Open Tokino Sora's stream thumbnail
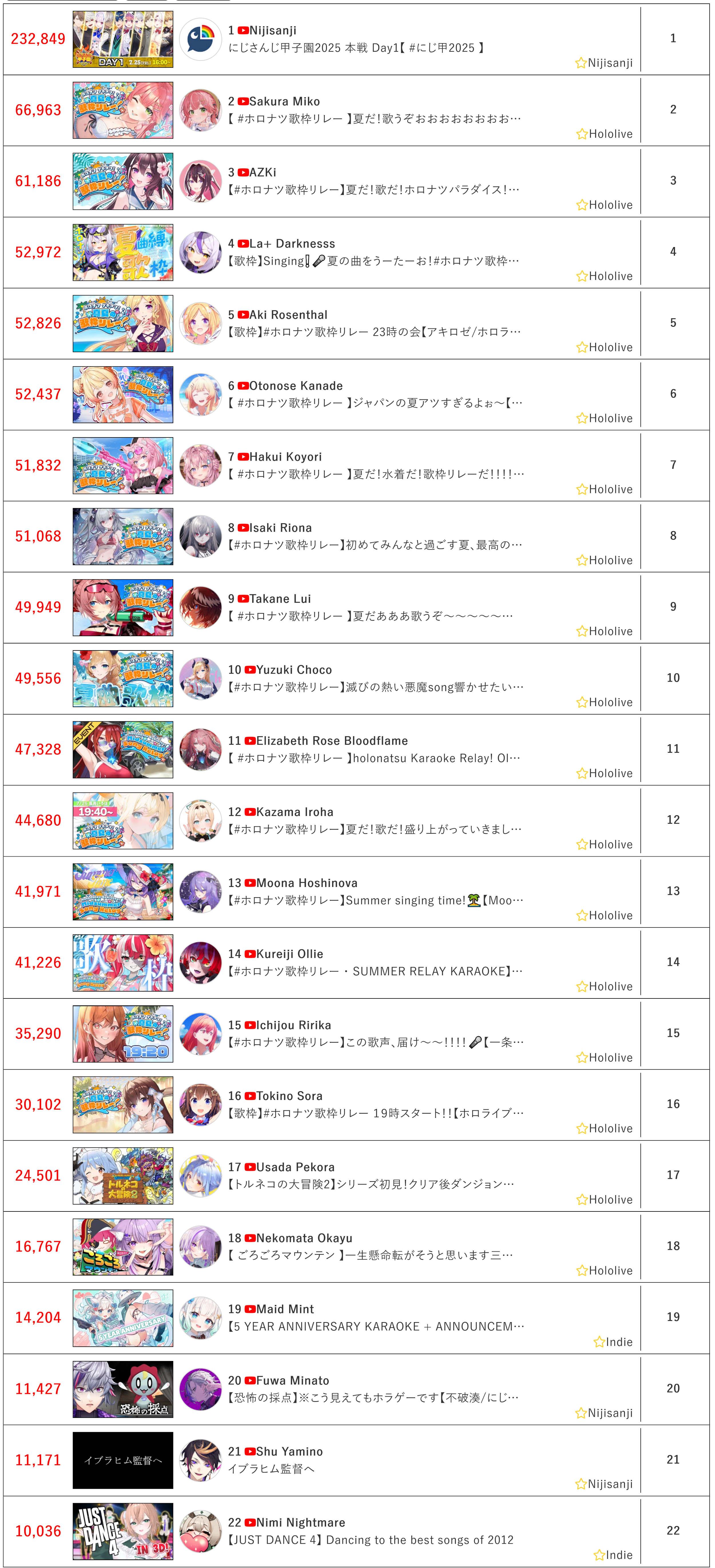 tap(122, 1105)
